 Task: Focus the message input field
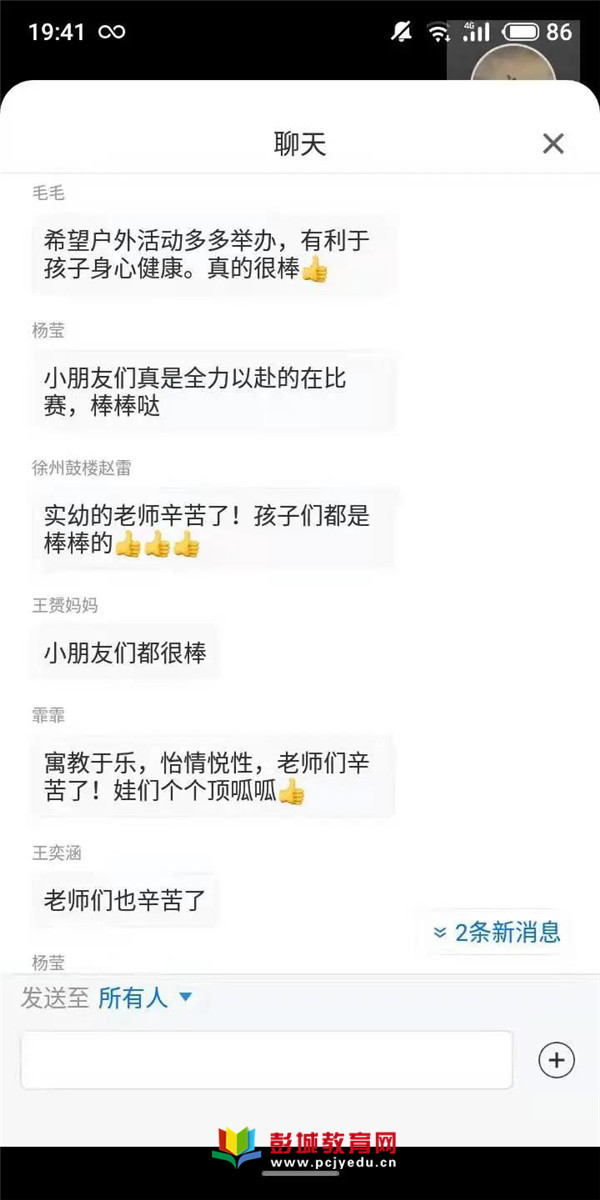266,1060
